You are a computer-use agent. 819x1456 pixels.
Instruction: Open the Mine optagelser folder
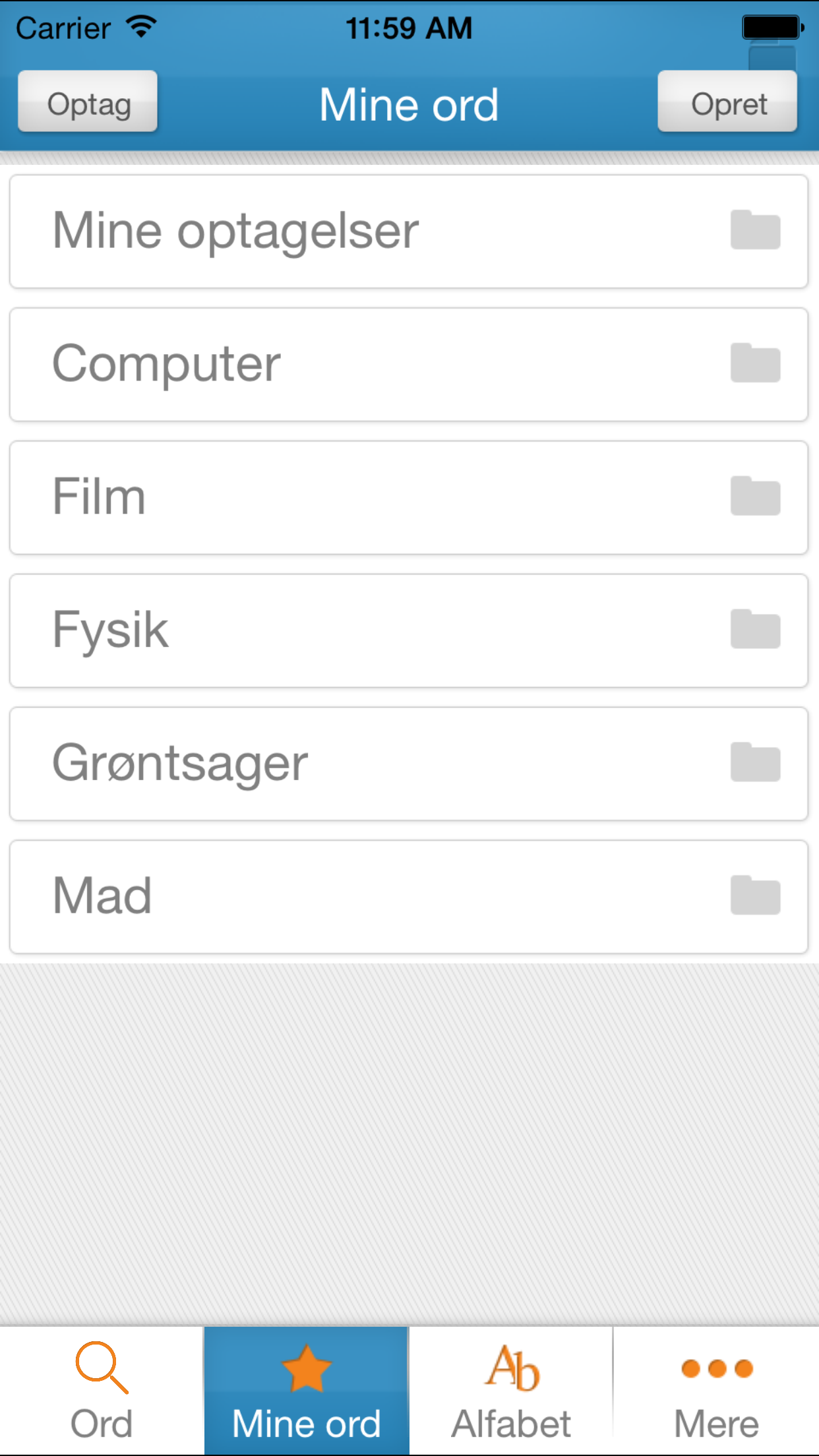click(409, 231)
